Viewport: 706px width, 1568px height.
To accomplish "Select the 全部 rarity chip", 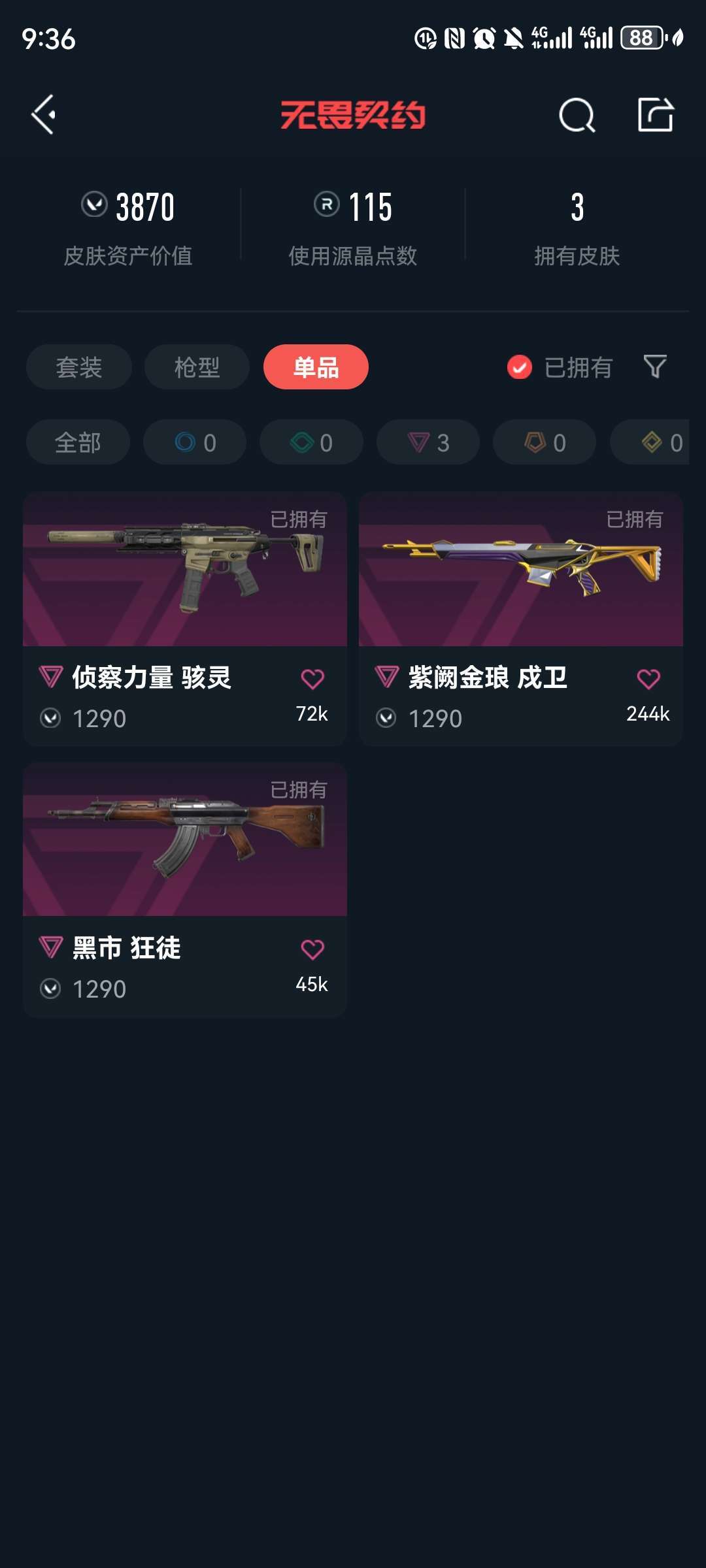I will pos(78,442).
